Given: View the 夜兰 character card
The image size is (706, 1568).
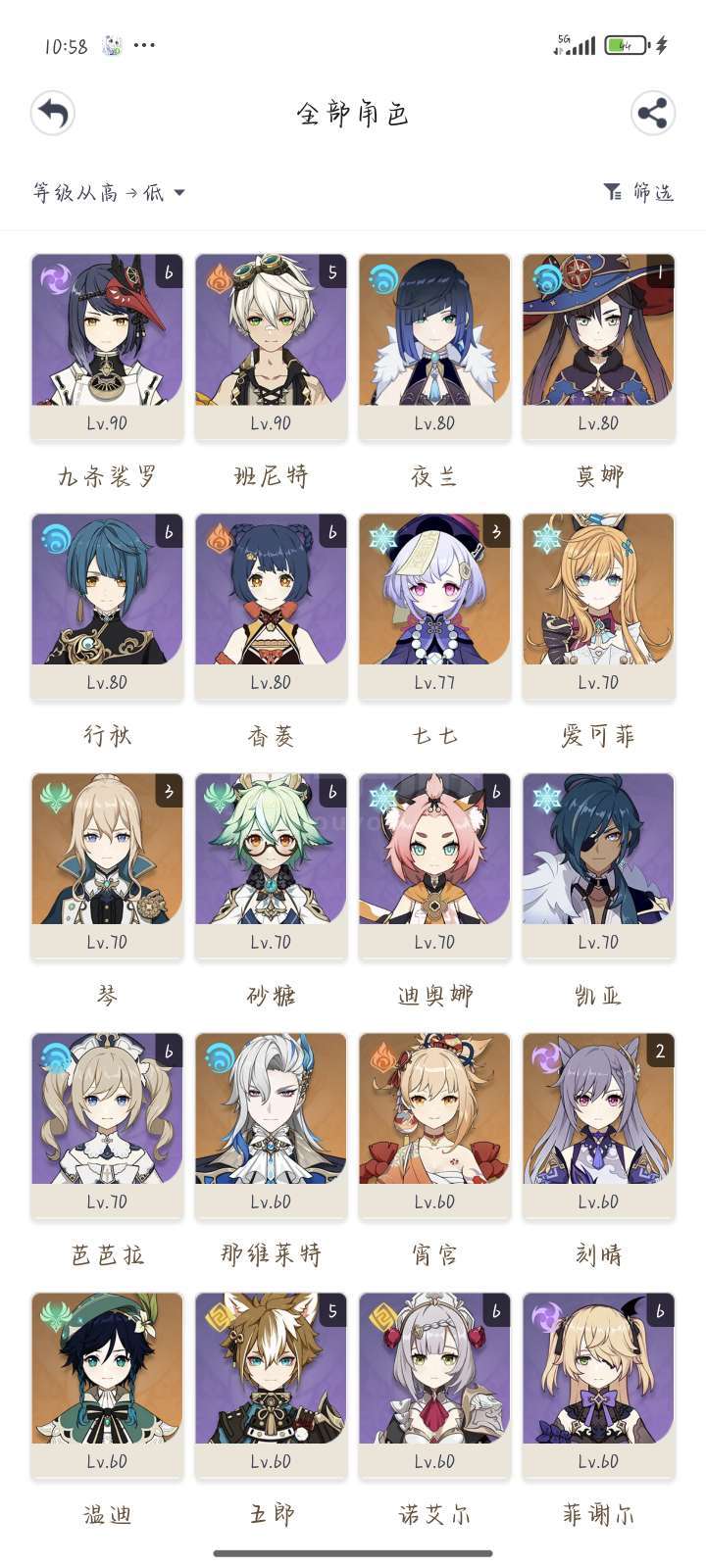Looking at the screenshot, I should 434,345.
